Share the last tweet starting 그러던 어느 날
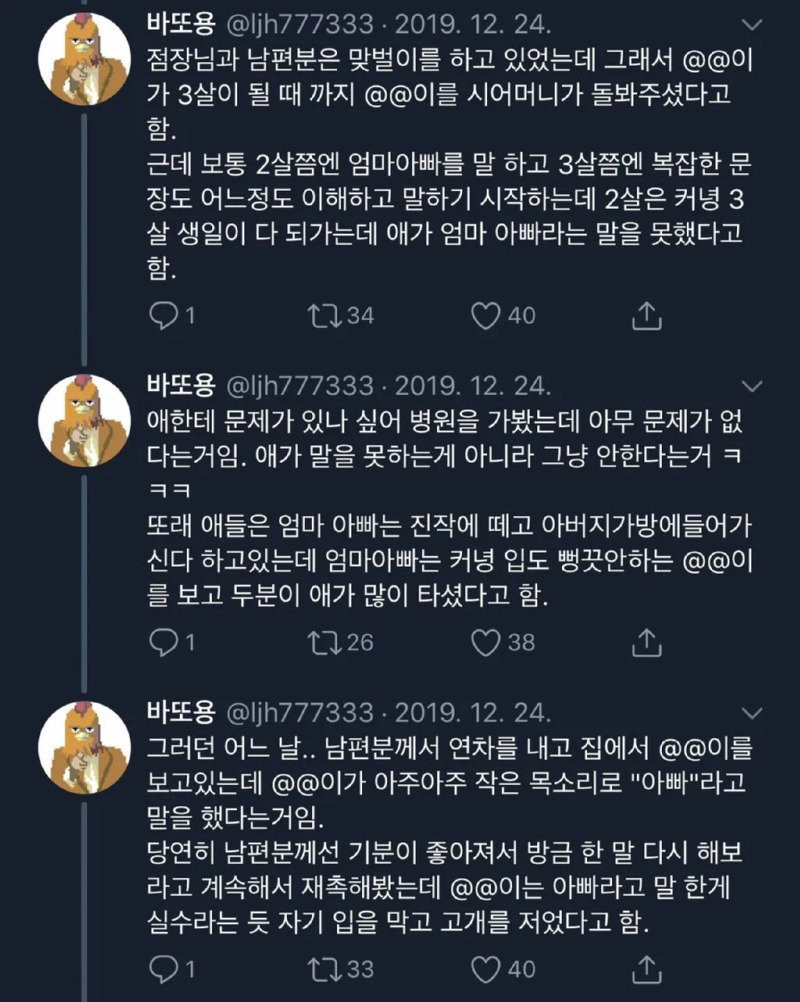Viewport: 800px width, 1002px height. [x=647, y=968]
